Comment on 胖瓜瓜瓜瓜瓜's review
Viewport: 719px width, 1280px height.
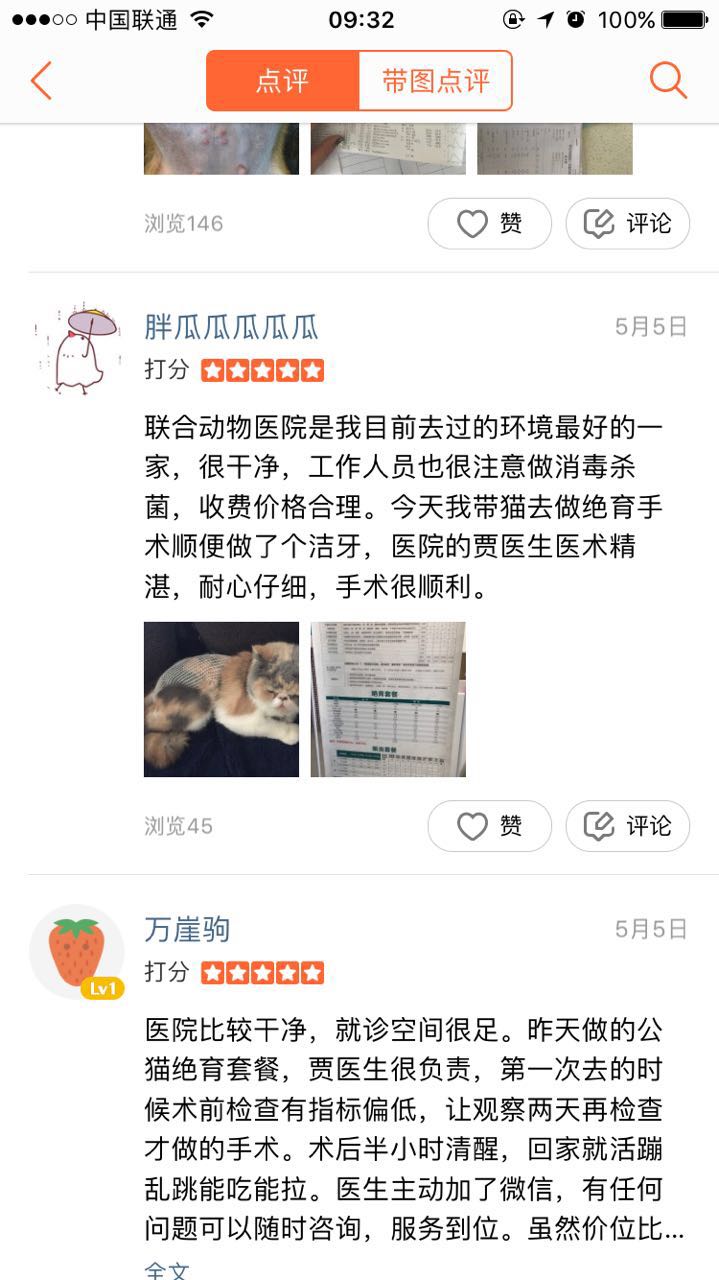628,826
